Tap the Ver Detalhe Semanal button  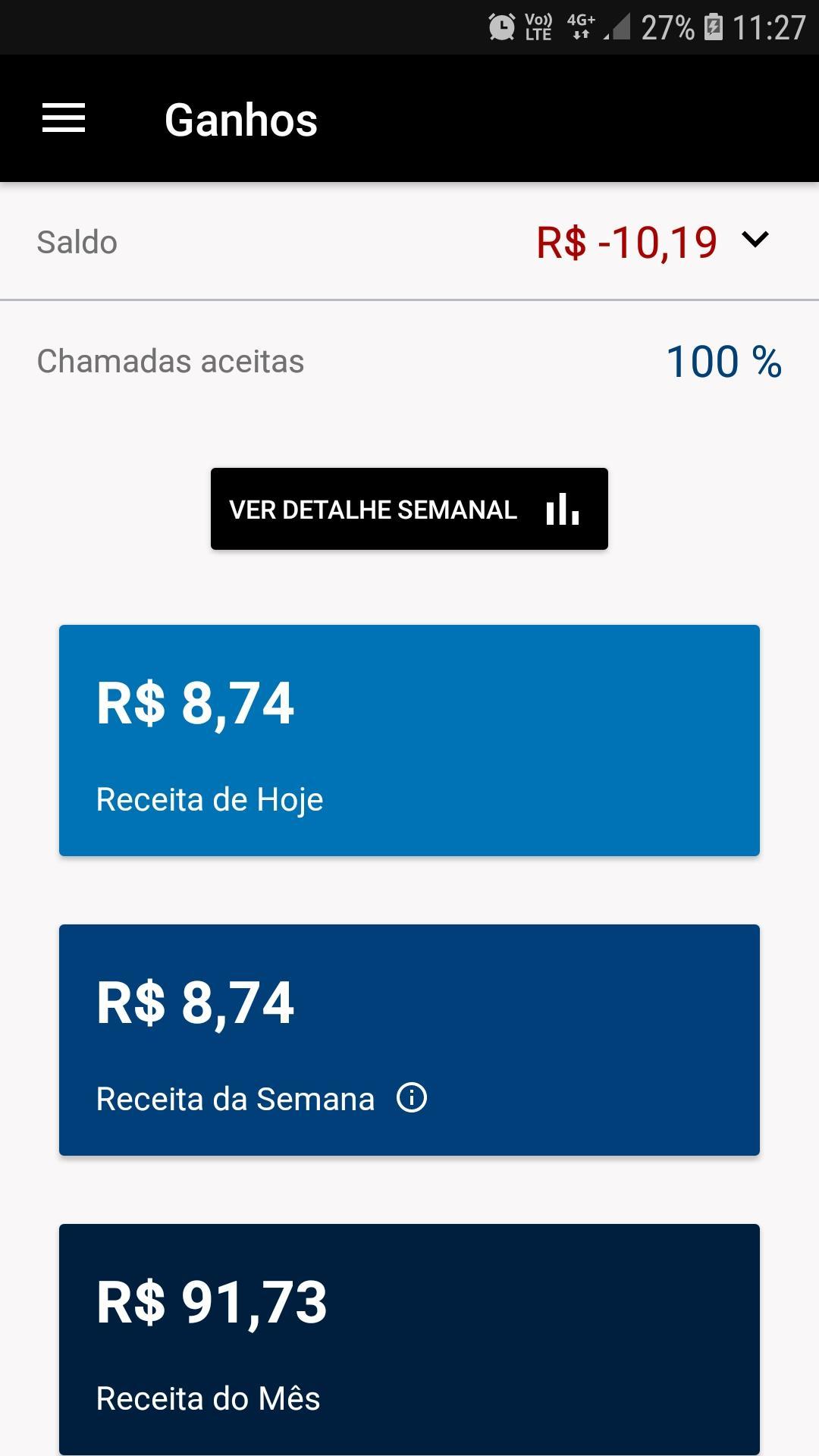409,509
